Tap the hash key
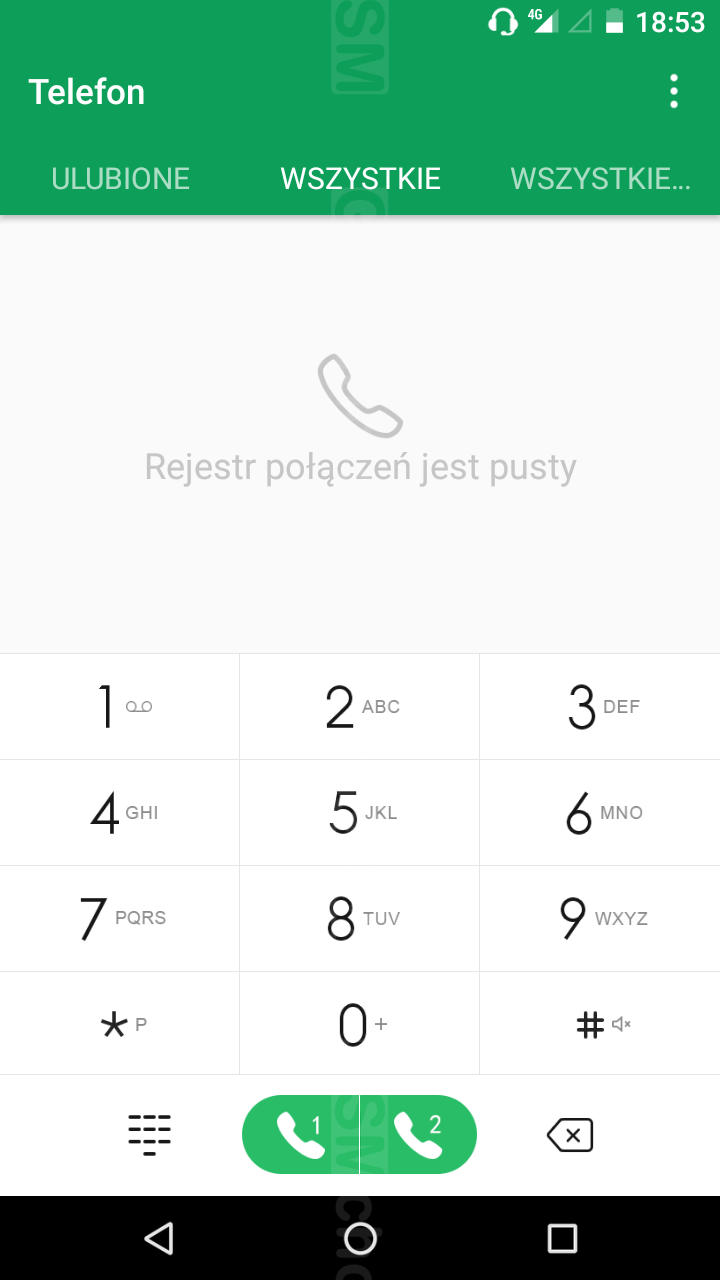 click(x=600, y=1024)
